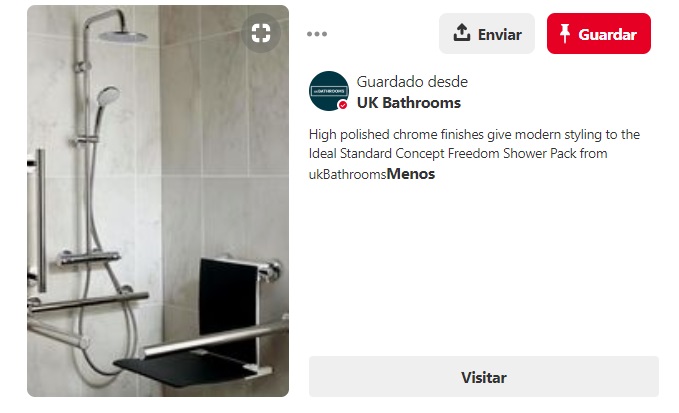Tap the Enviar share button
Screen dimensions: 679x413
point(487,34)
